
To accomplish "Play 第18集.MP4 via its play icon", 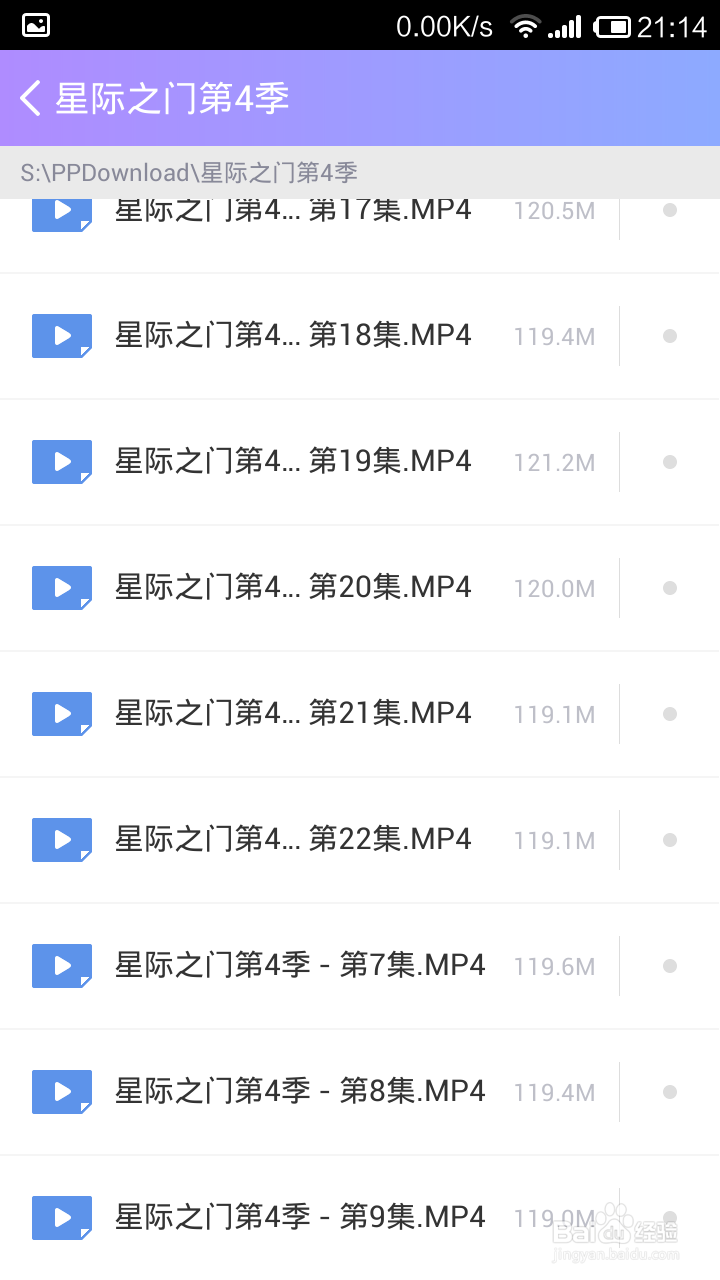I will [61, 335].
